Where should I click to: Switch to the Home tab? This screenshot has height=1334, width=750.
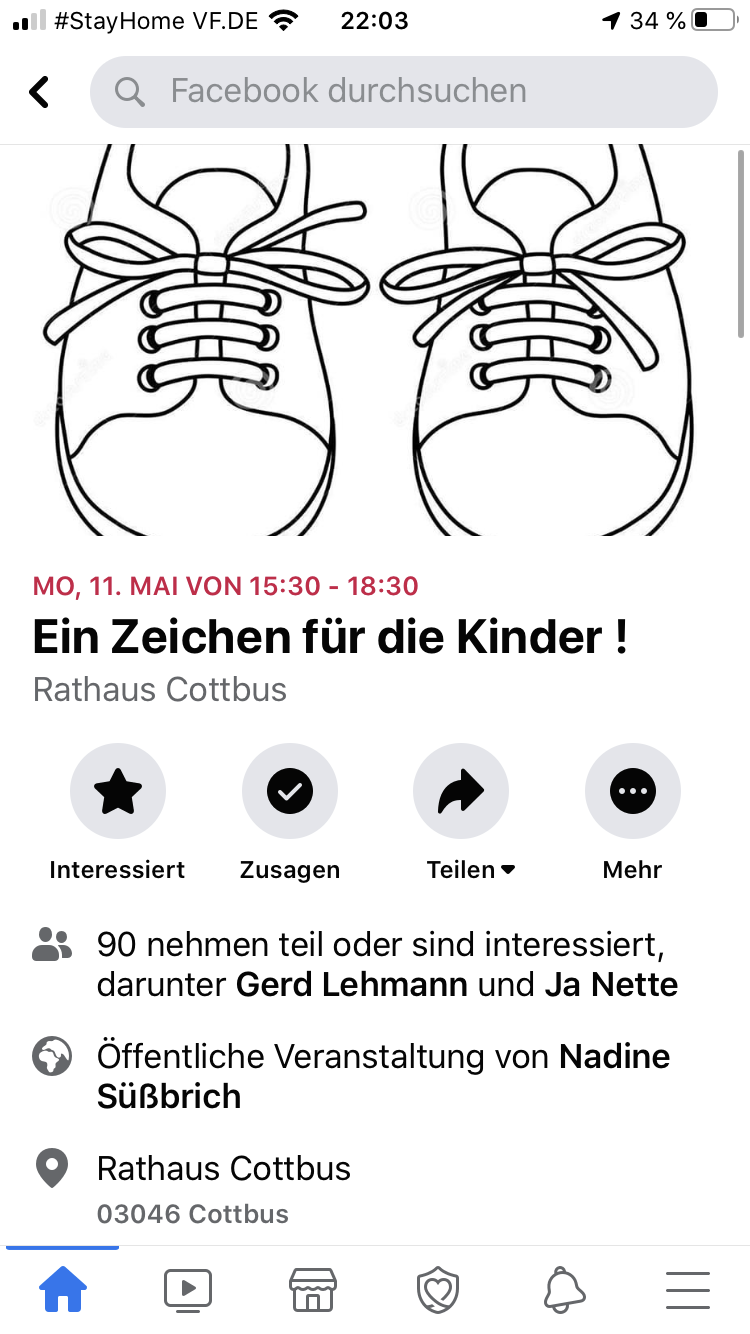[x=62, y=1290]
